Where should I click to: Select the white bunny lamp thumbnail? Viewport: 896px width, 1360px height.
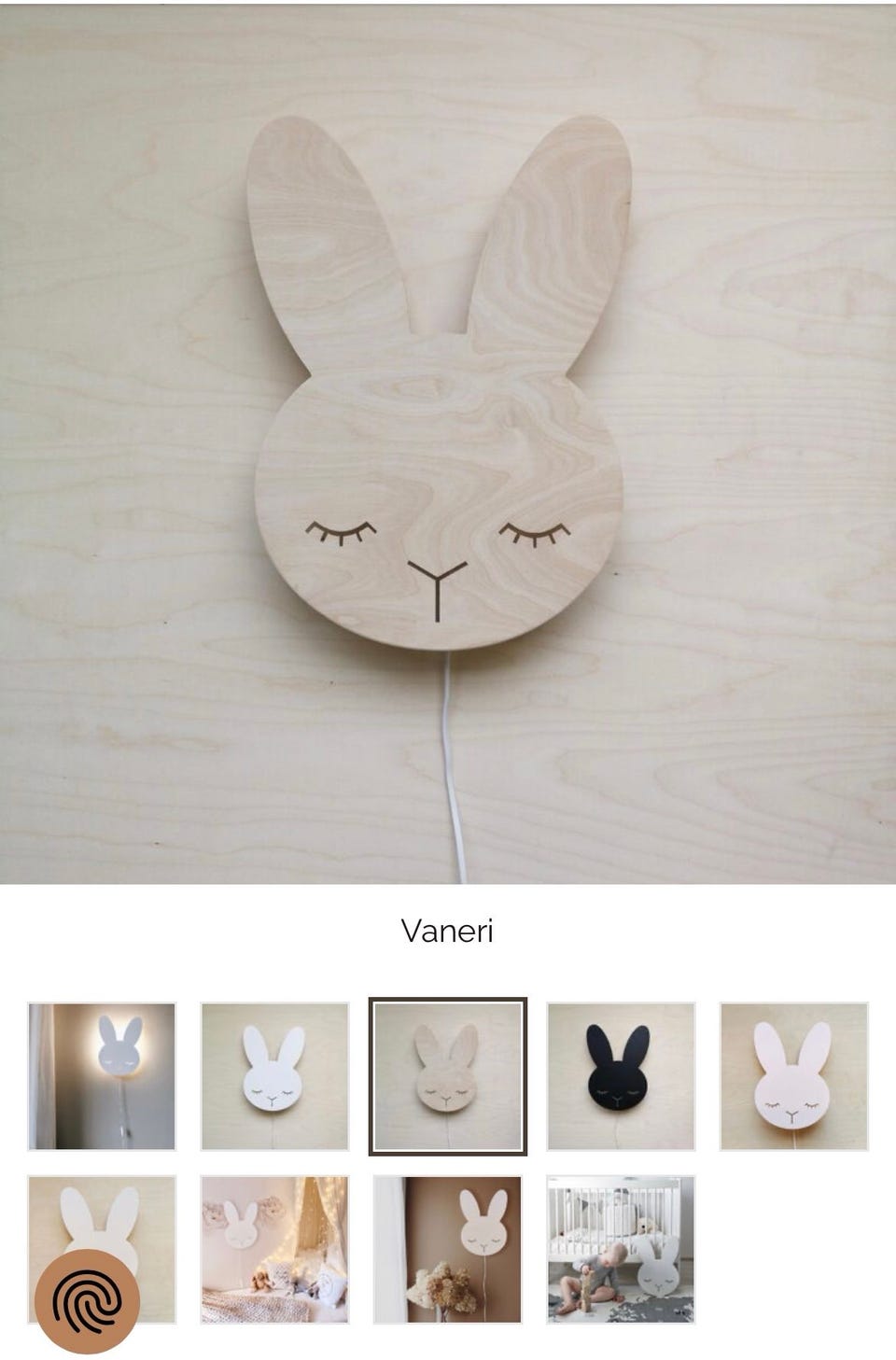click(x=274, y=1076)
